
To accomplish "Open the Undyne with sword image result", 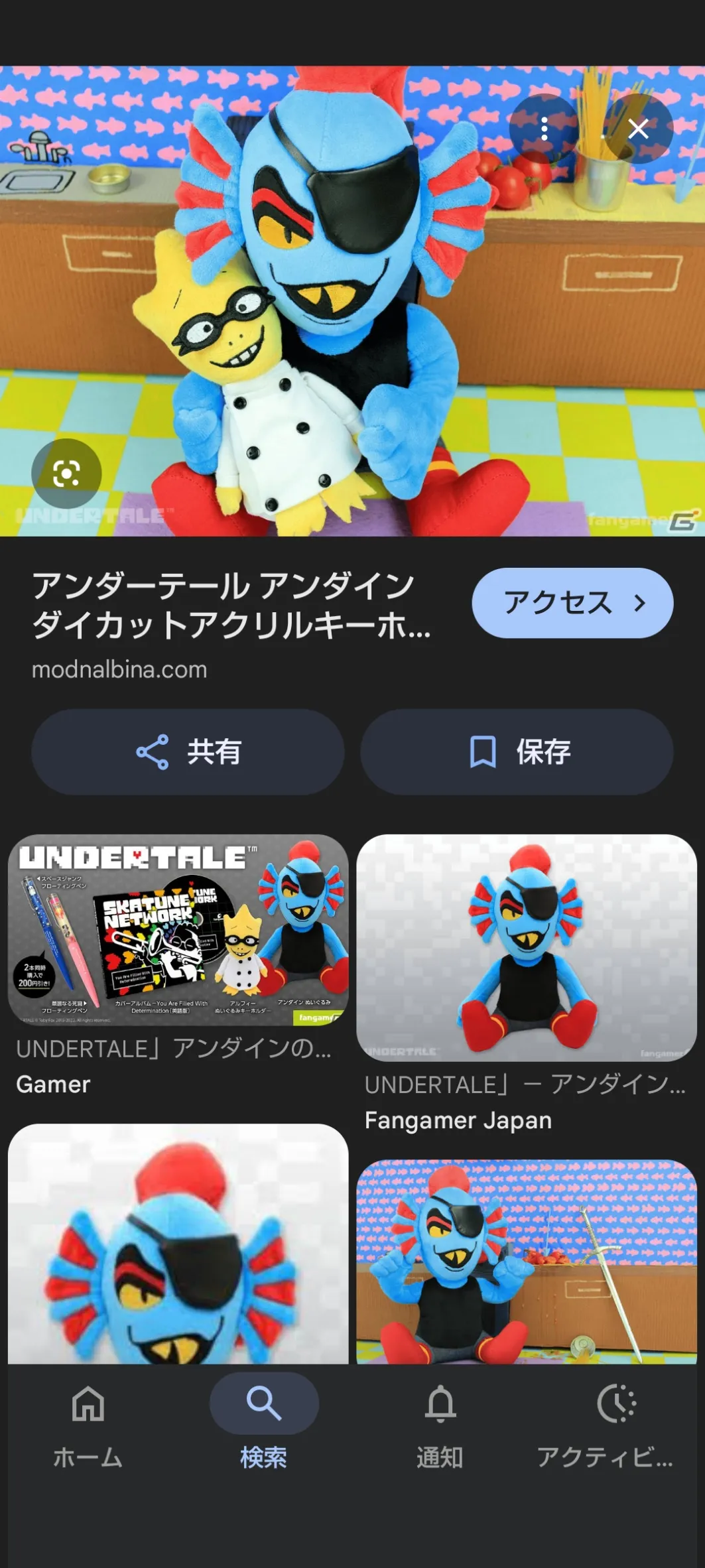I will pos(526,1260).
